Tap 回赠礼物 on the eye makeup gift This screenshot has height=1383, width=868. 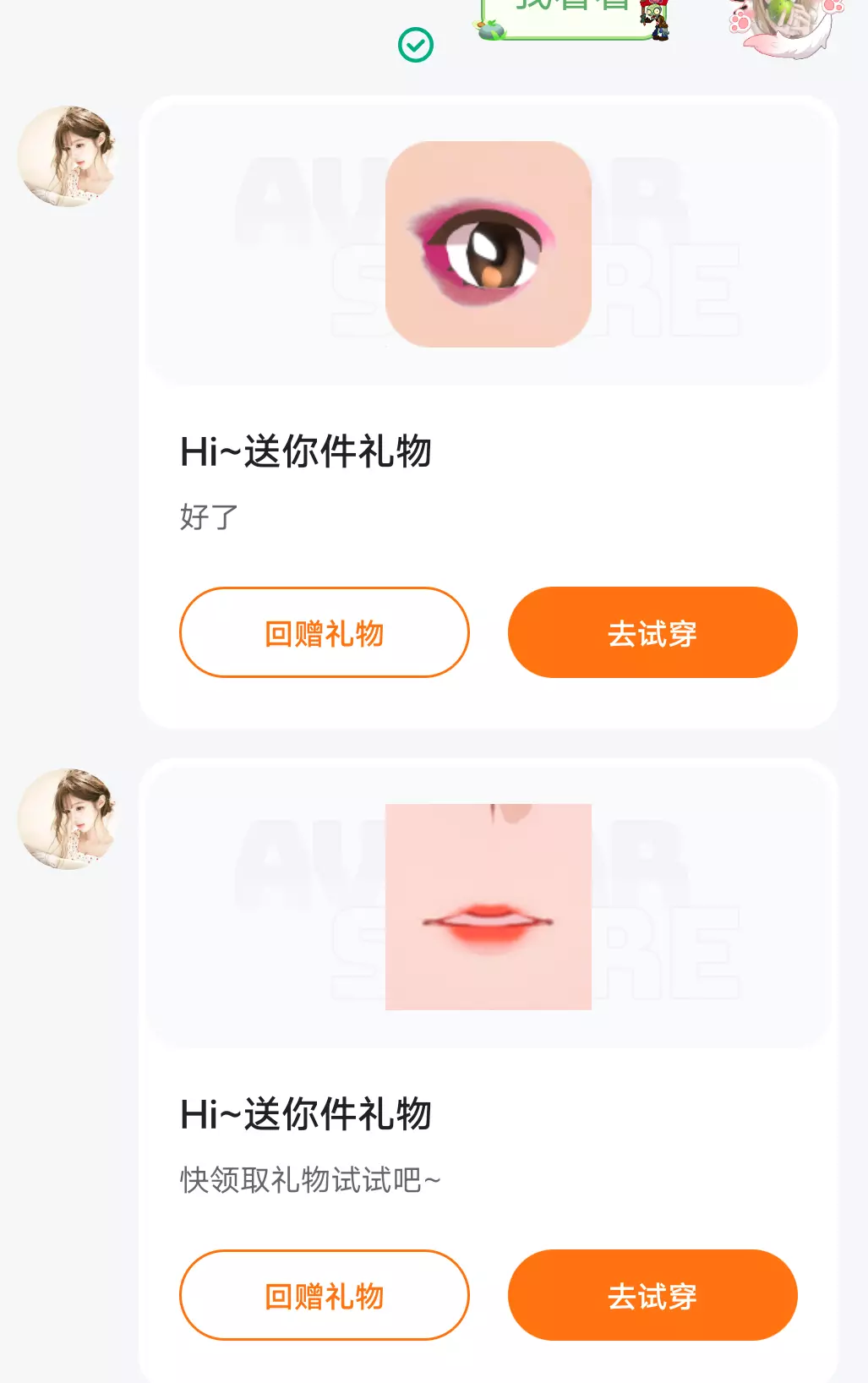click(x=325, y=632)
